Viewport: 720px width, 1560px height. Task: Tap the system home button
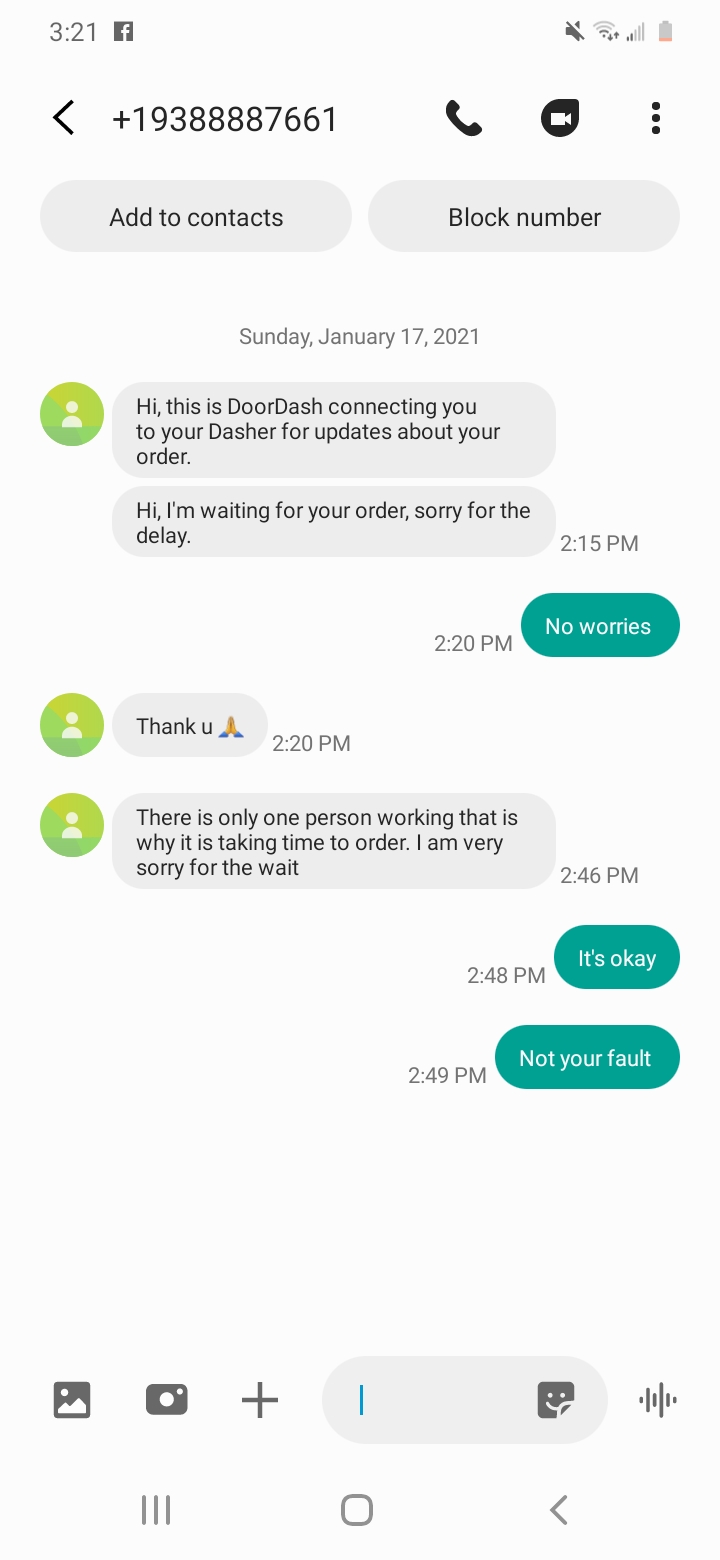357,1510
